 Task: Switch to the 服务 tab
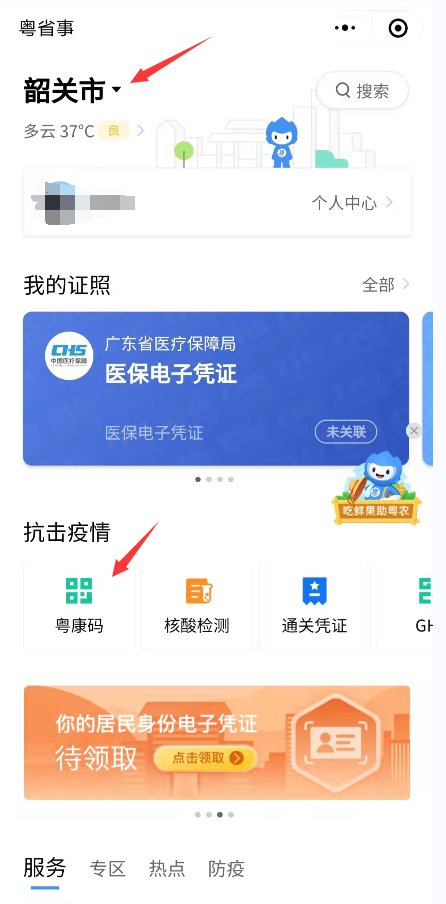pos(45,868)
